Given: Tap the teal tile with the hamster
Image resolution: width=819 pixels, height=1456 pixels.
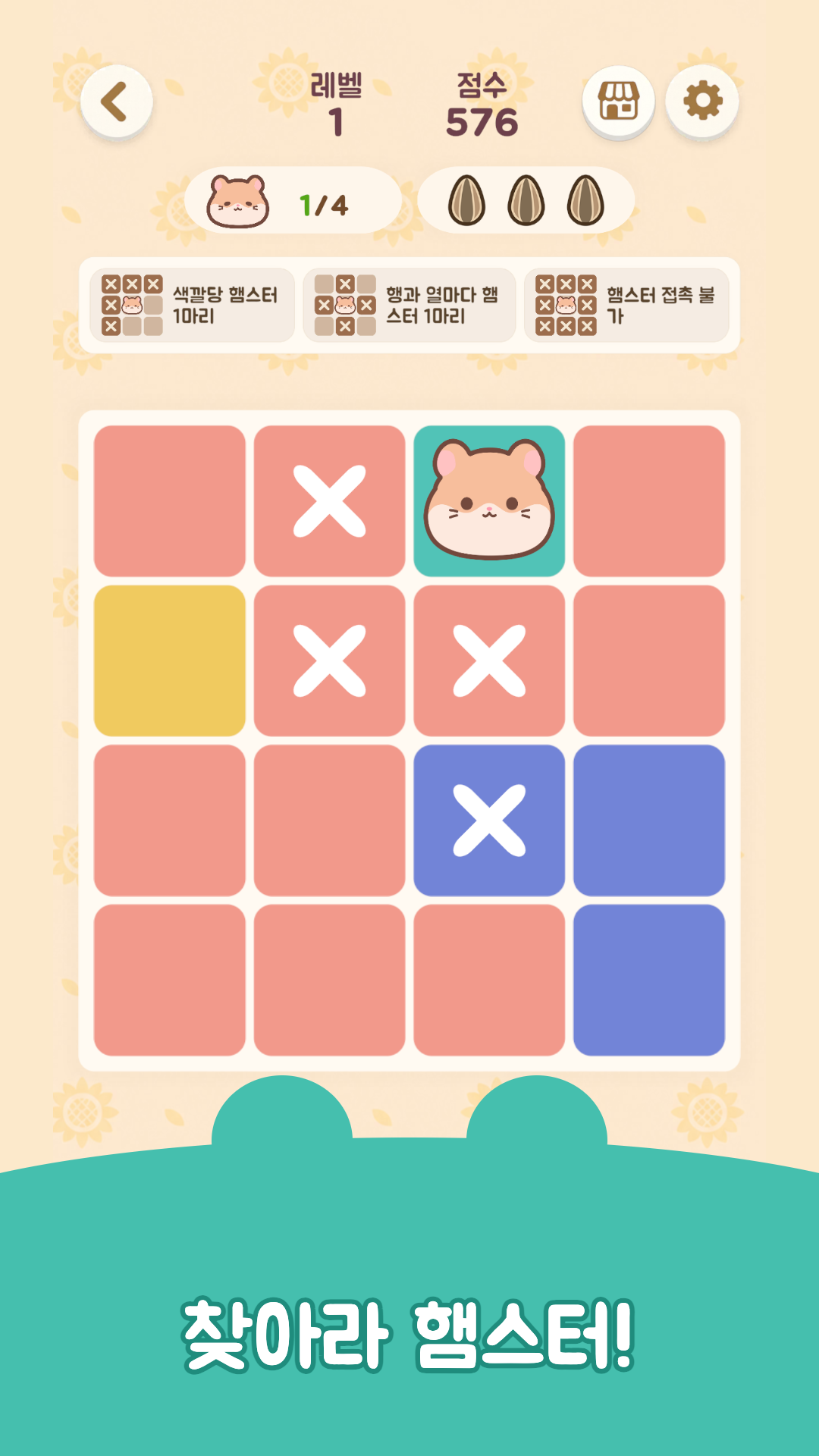Looking at the screenshot, I should pos(489,500).
